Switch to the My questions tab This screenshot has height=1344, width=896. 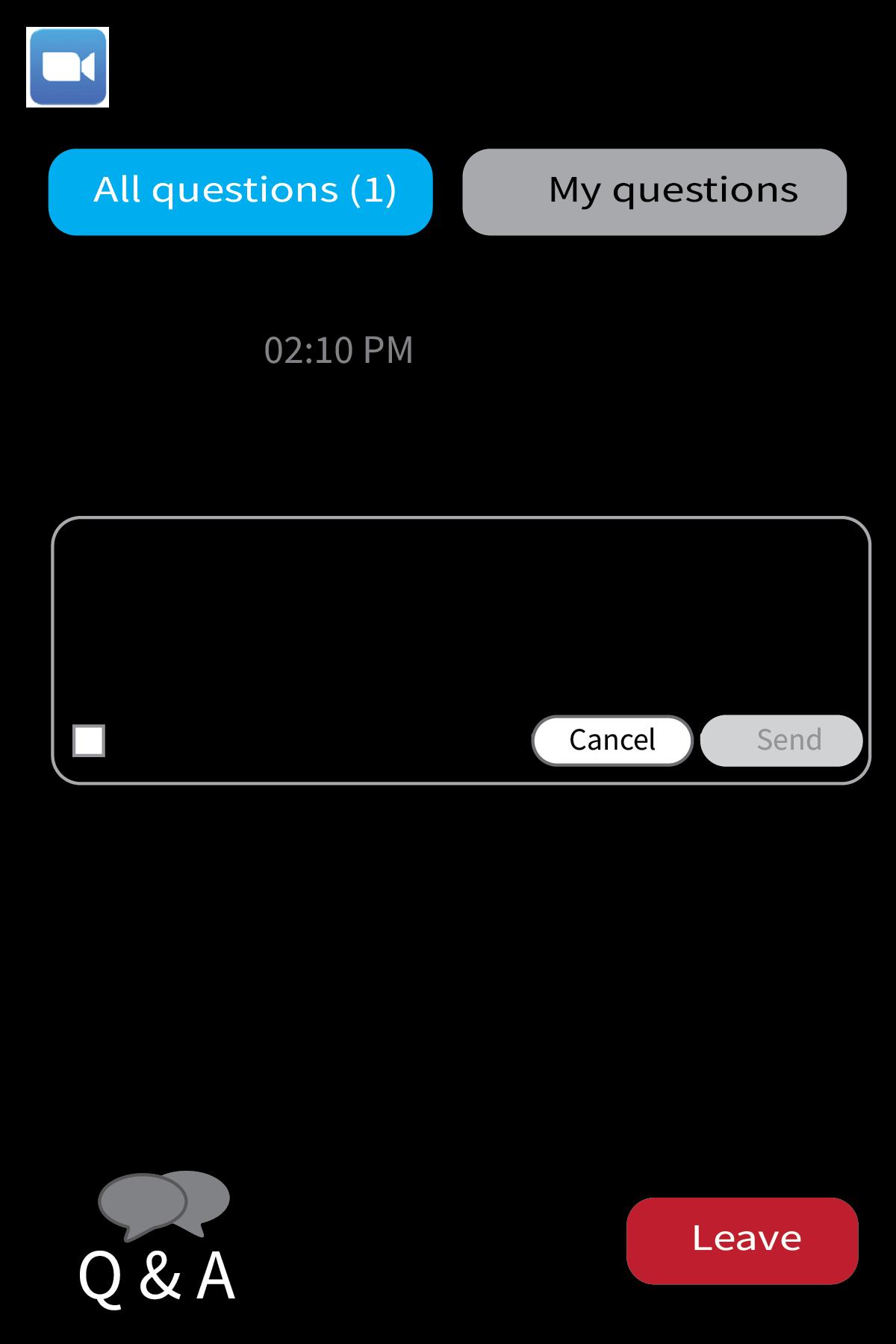click(x=654, y=192)
